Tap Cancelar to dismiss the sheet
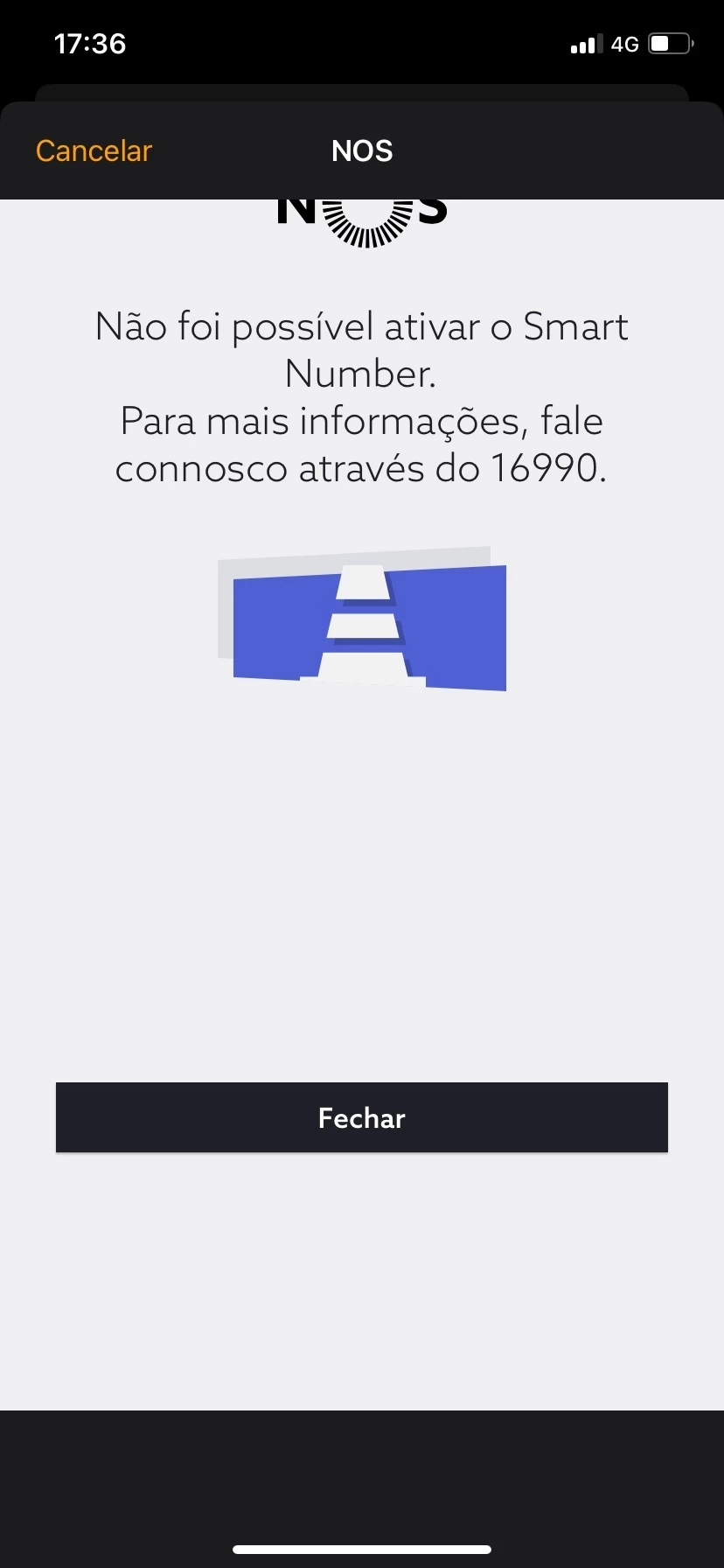This screenshot has width=724, height=1568. coord(94,150)
